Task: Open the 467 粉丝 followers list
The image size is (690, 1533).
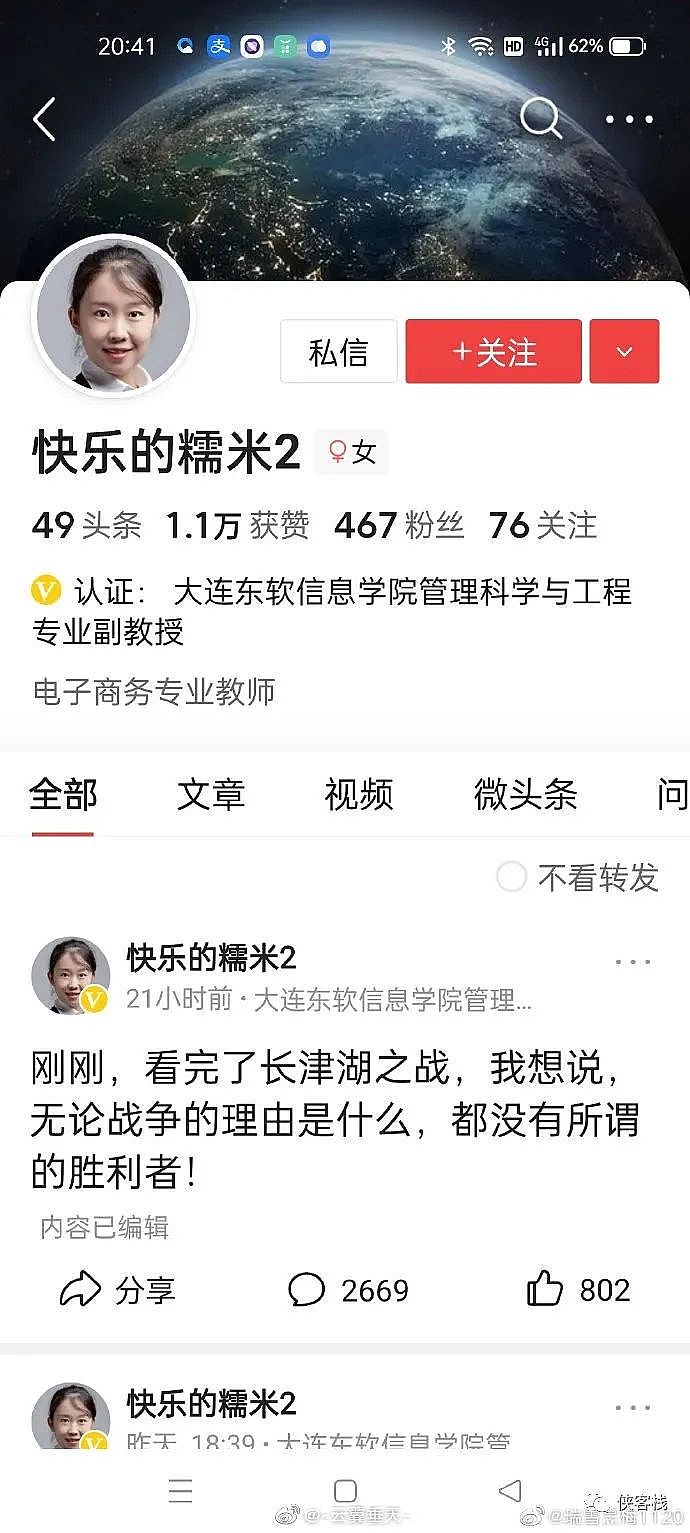Action: coord(399,525)
